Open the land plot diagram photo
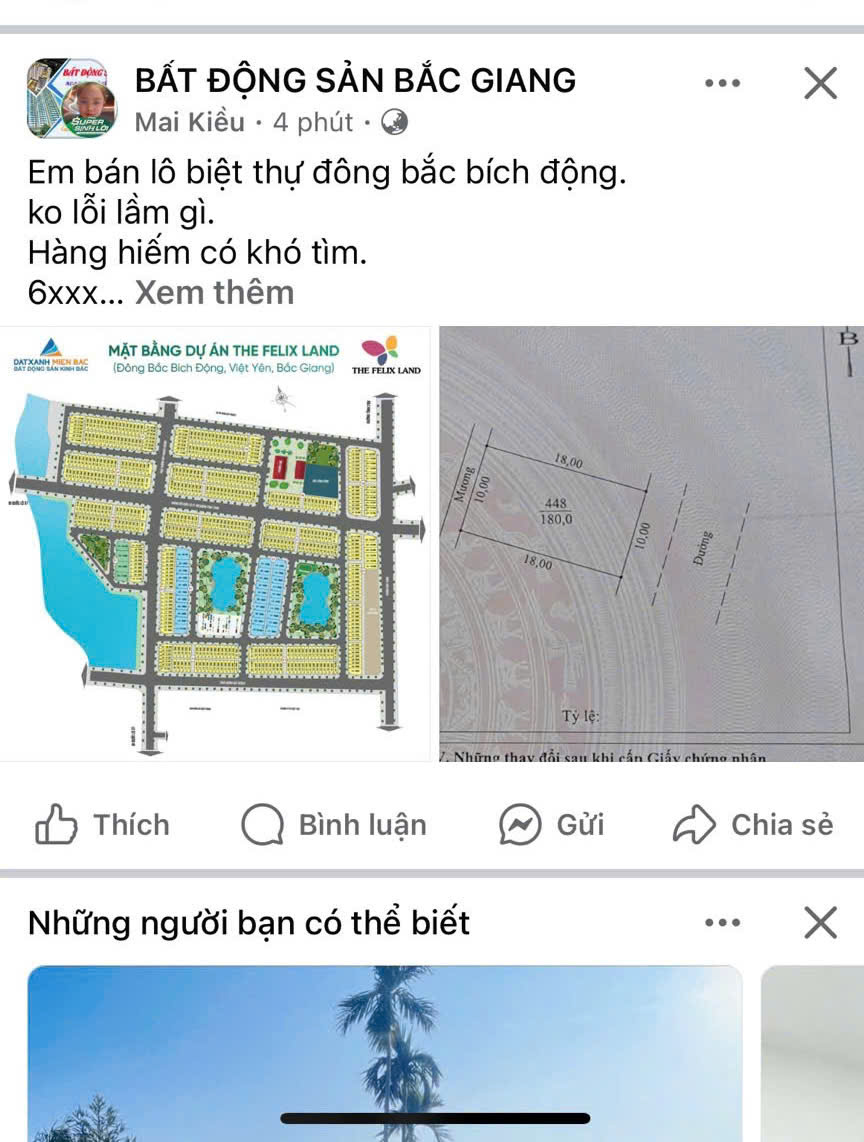The height and width of the screenshot is (1142, 864). click(x=650, y=543)
